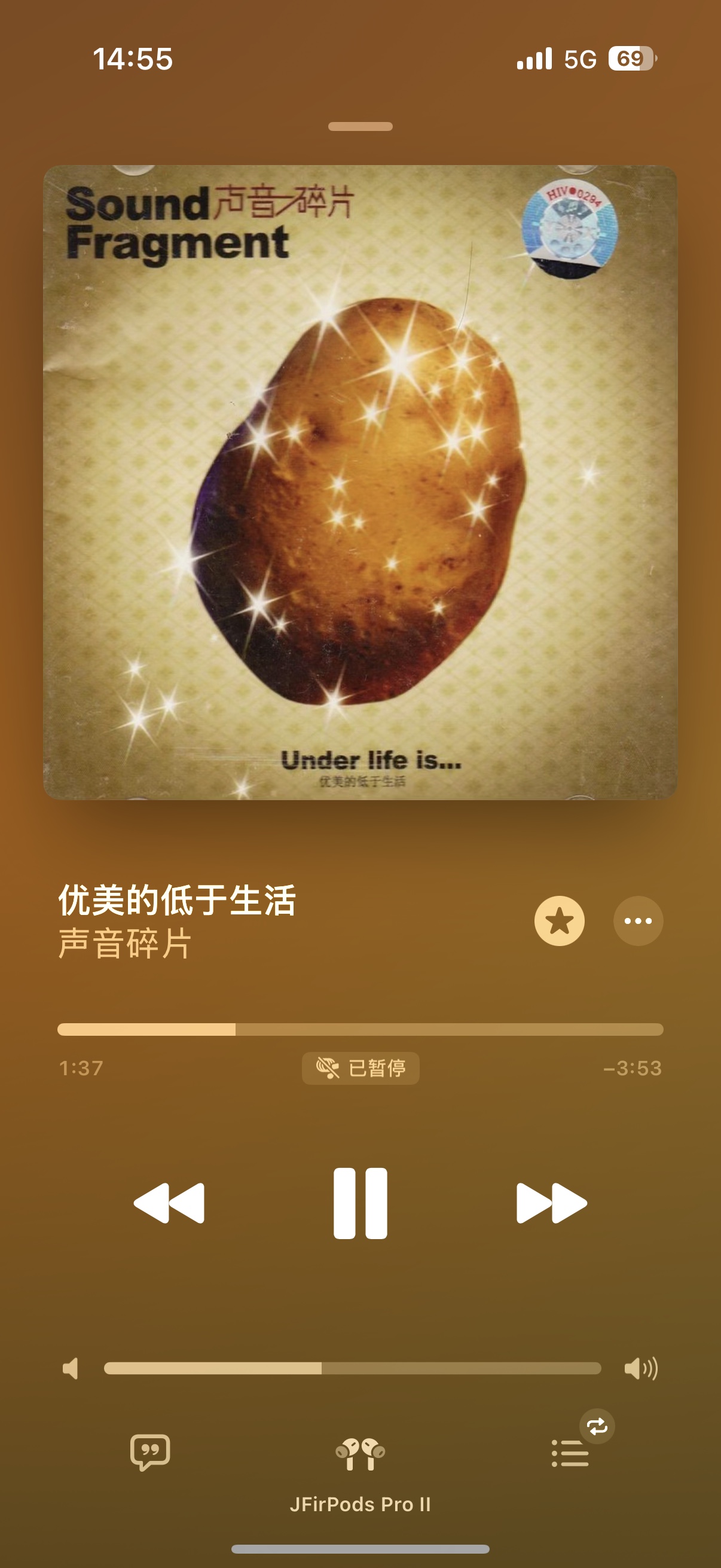
Task: Open the three-dot more options menu
Action: pyautogui.click(x=638, y=920)
